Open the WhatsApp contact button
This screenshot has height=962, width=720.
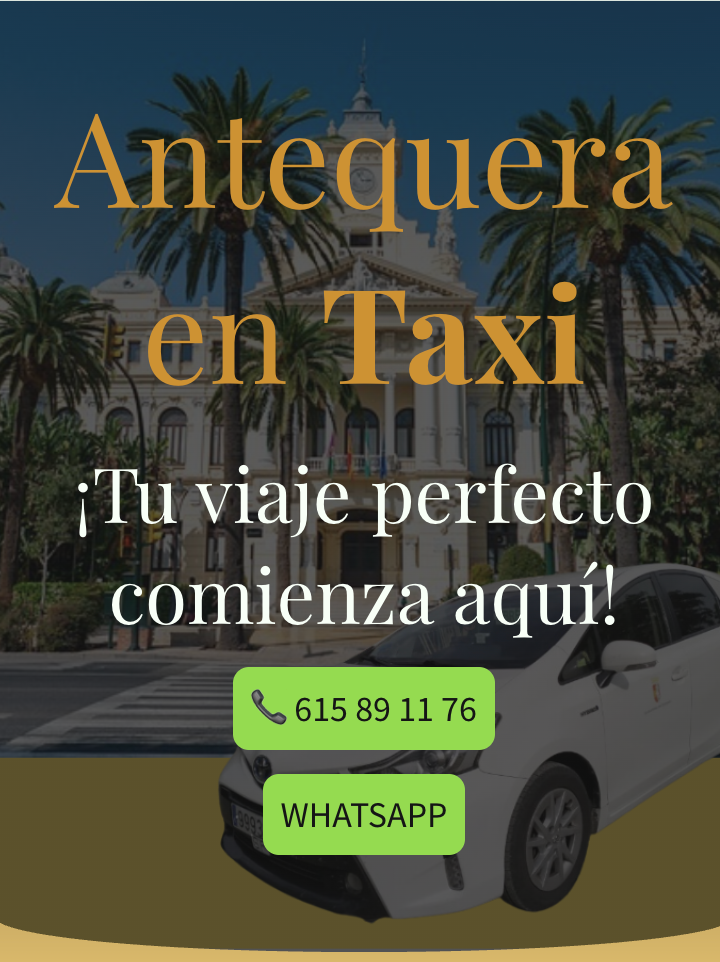coord(364,815)
